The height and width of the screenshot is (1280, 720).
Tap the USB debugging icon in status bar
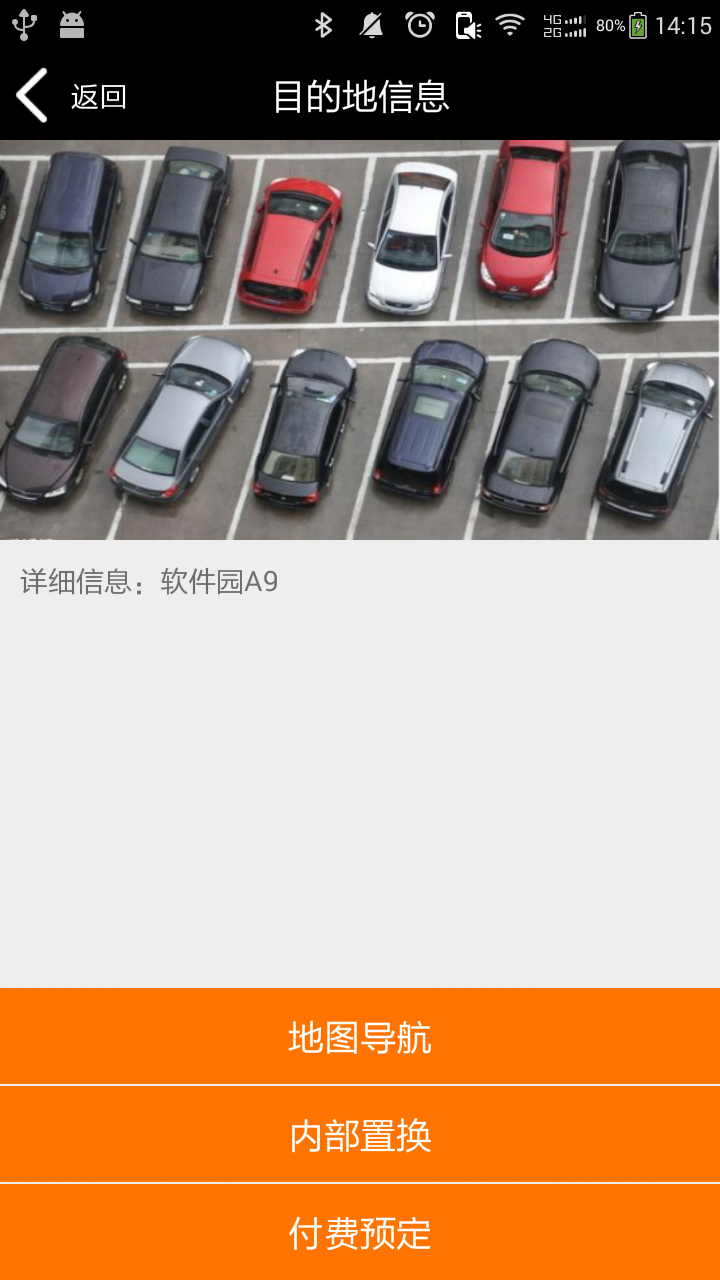(x=25, y=25)
